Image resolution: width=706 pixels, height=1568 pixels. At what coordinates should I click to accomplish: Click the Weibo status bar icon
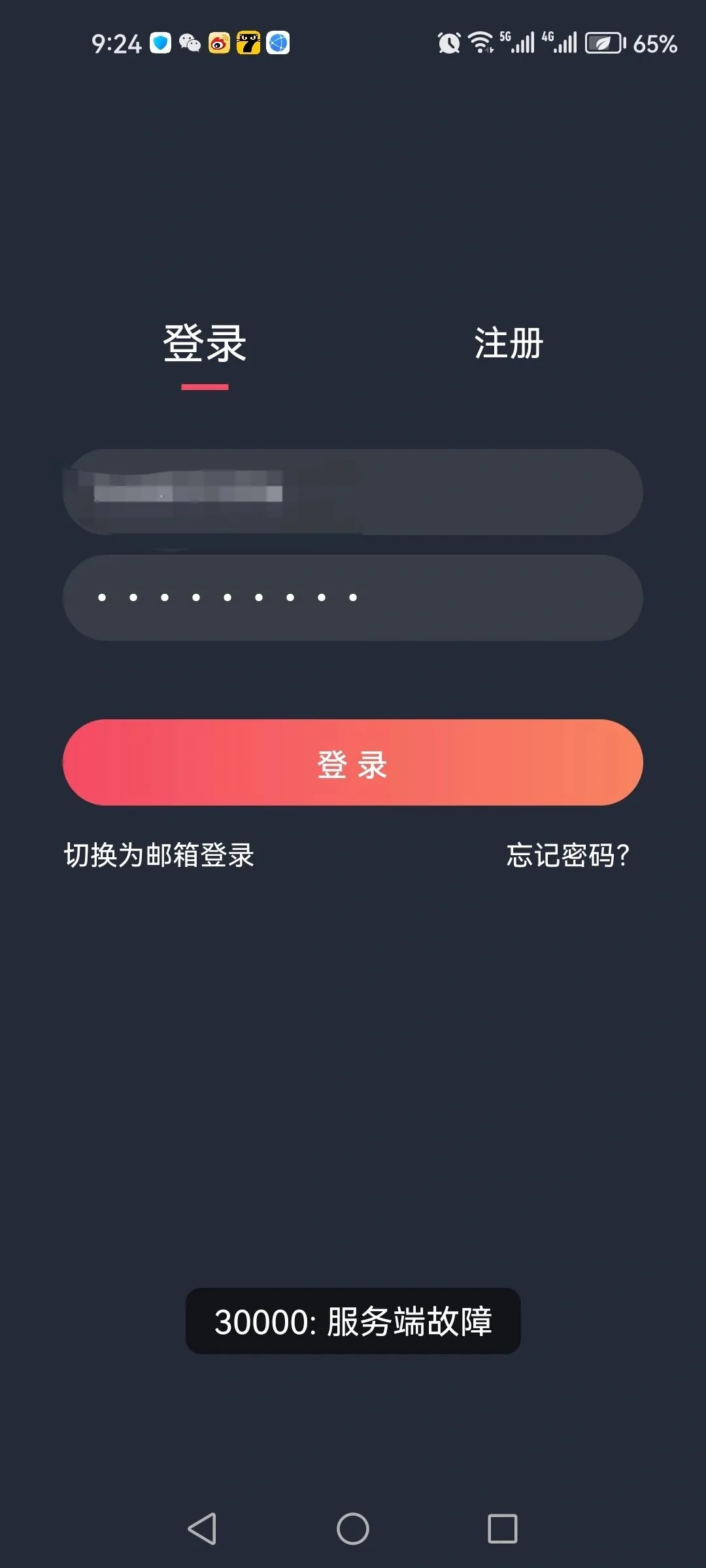click(x=220, y=42)
